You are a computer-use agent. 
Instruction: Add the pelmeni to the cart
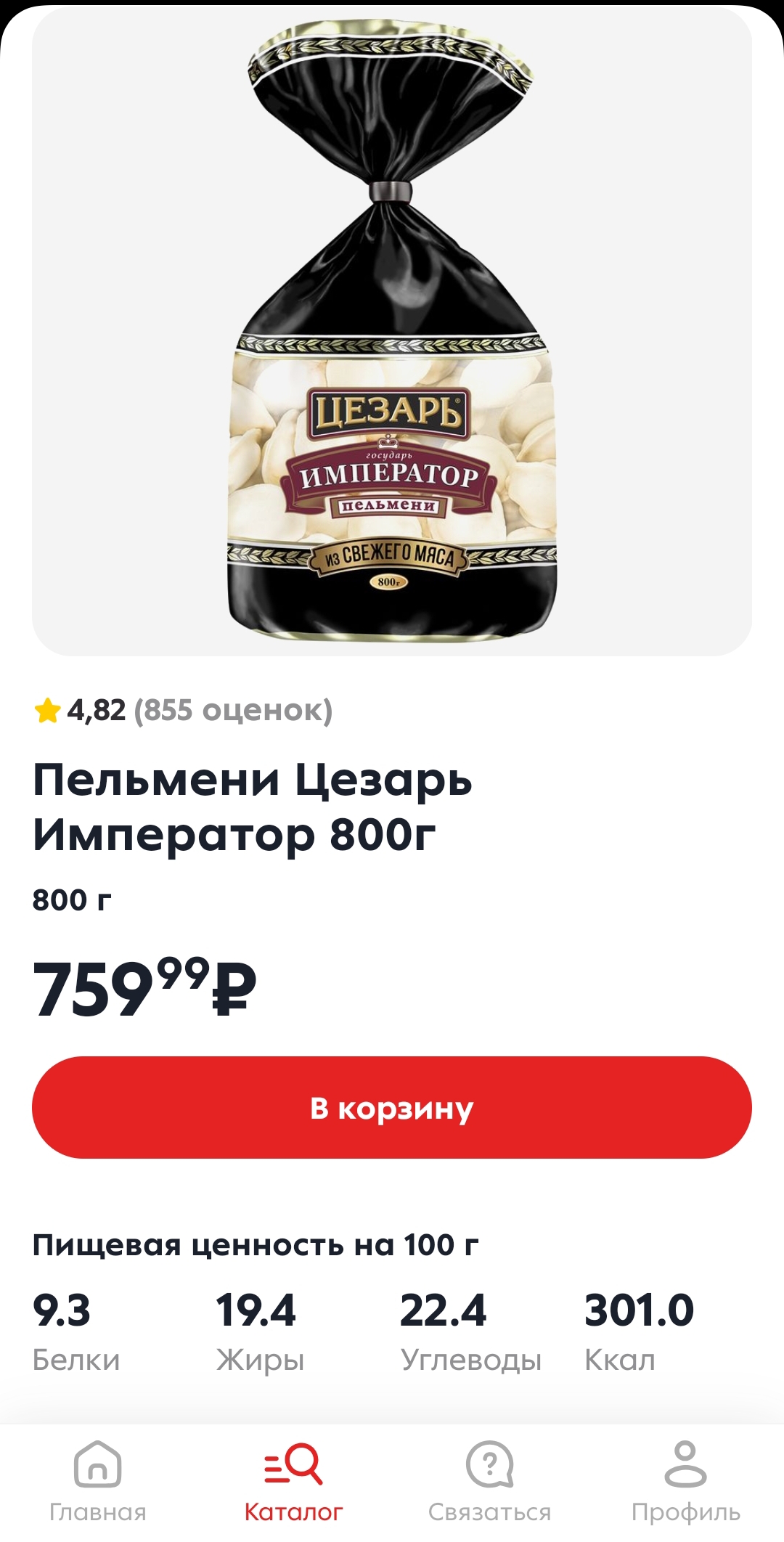pyautogui.click(x=392, y=1108)
